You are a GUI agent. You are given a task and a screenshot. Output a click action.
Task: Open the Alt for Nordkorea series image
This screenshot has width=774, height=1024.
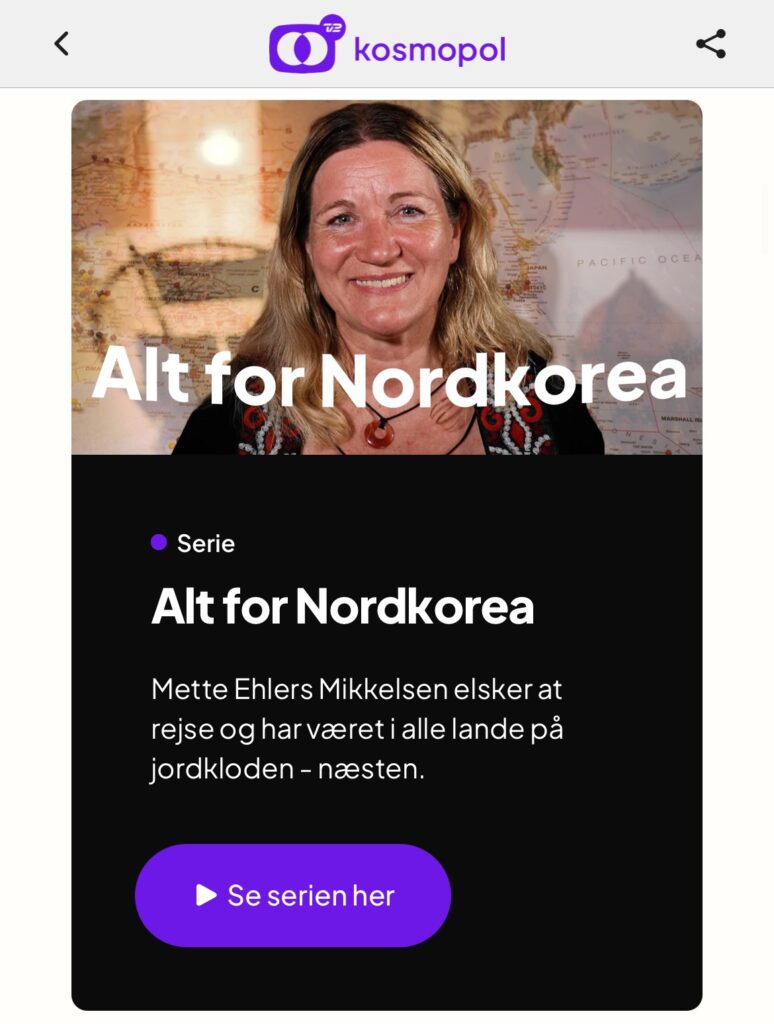(386, 277)
